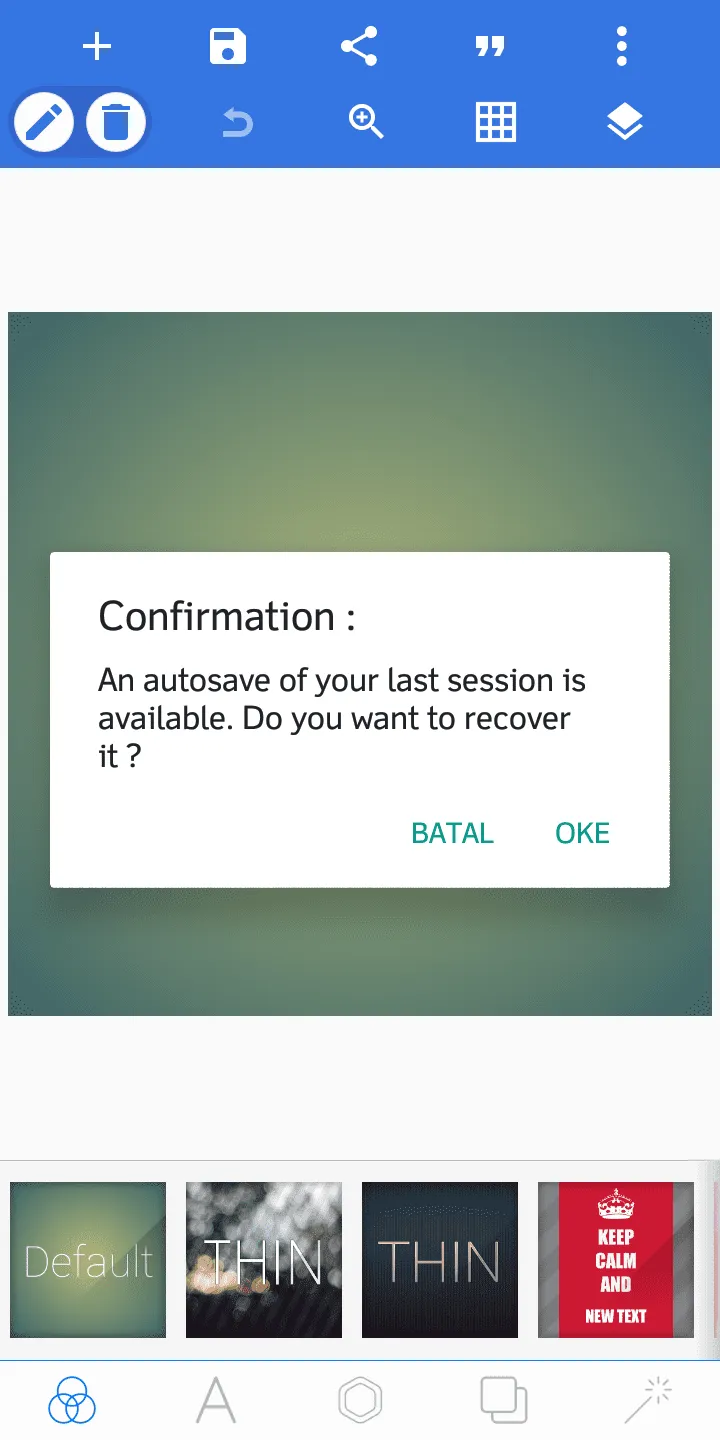Tap the pencil edit button
The image size is (720, 1440).
point(43,123)
